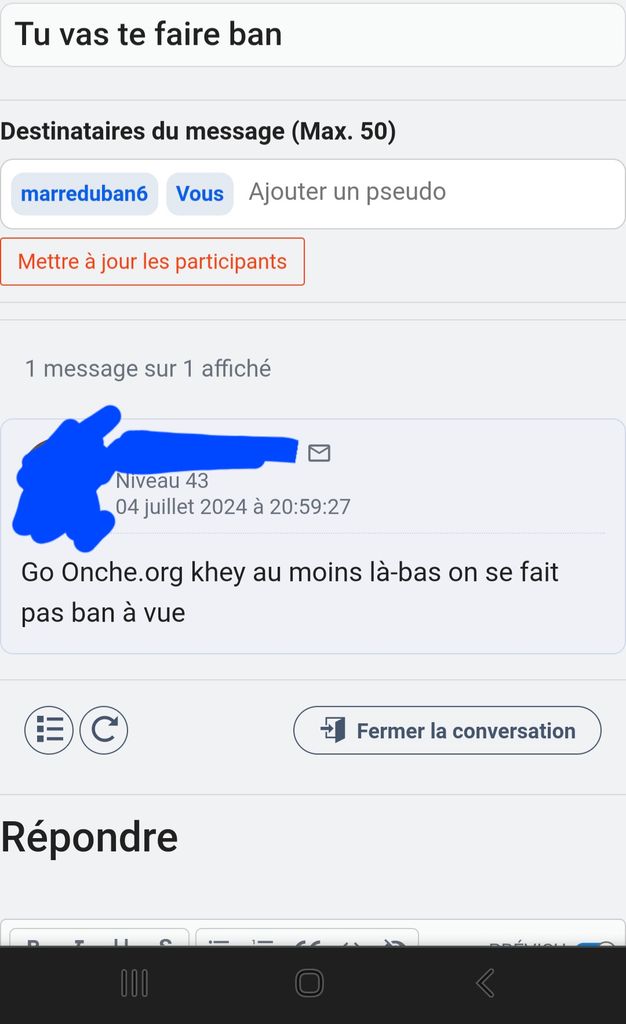Edit the subject field "Tu vas te faire ban"
Screen dimensions: 626x1024
tap(312, 35)
